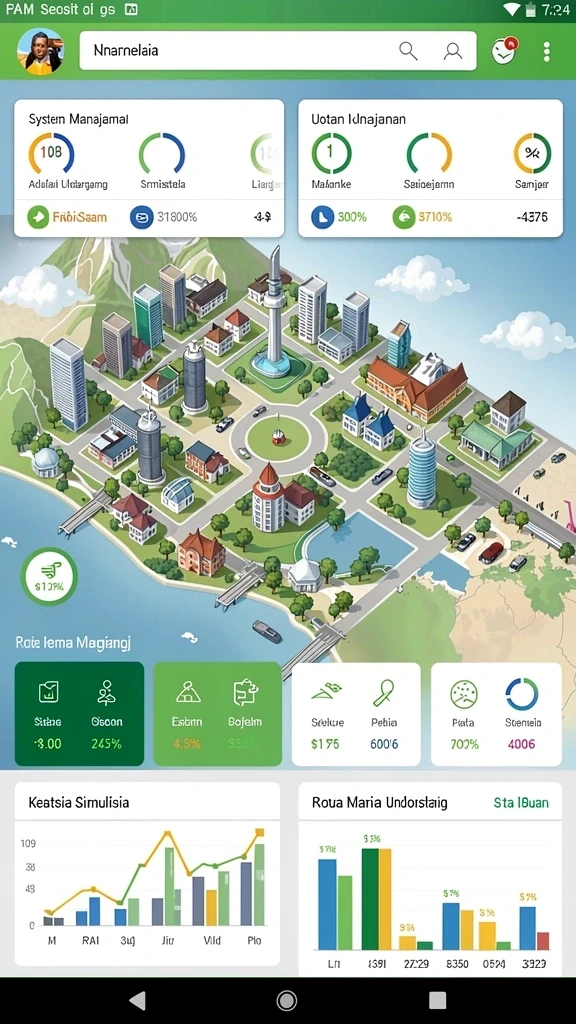Viewport: 576px width, 1024px height.
Task: Tap the Nnarnelaia search field
Action: tap(278, 50)
